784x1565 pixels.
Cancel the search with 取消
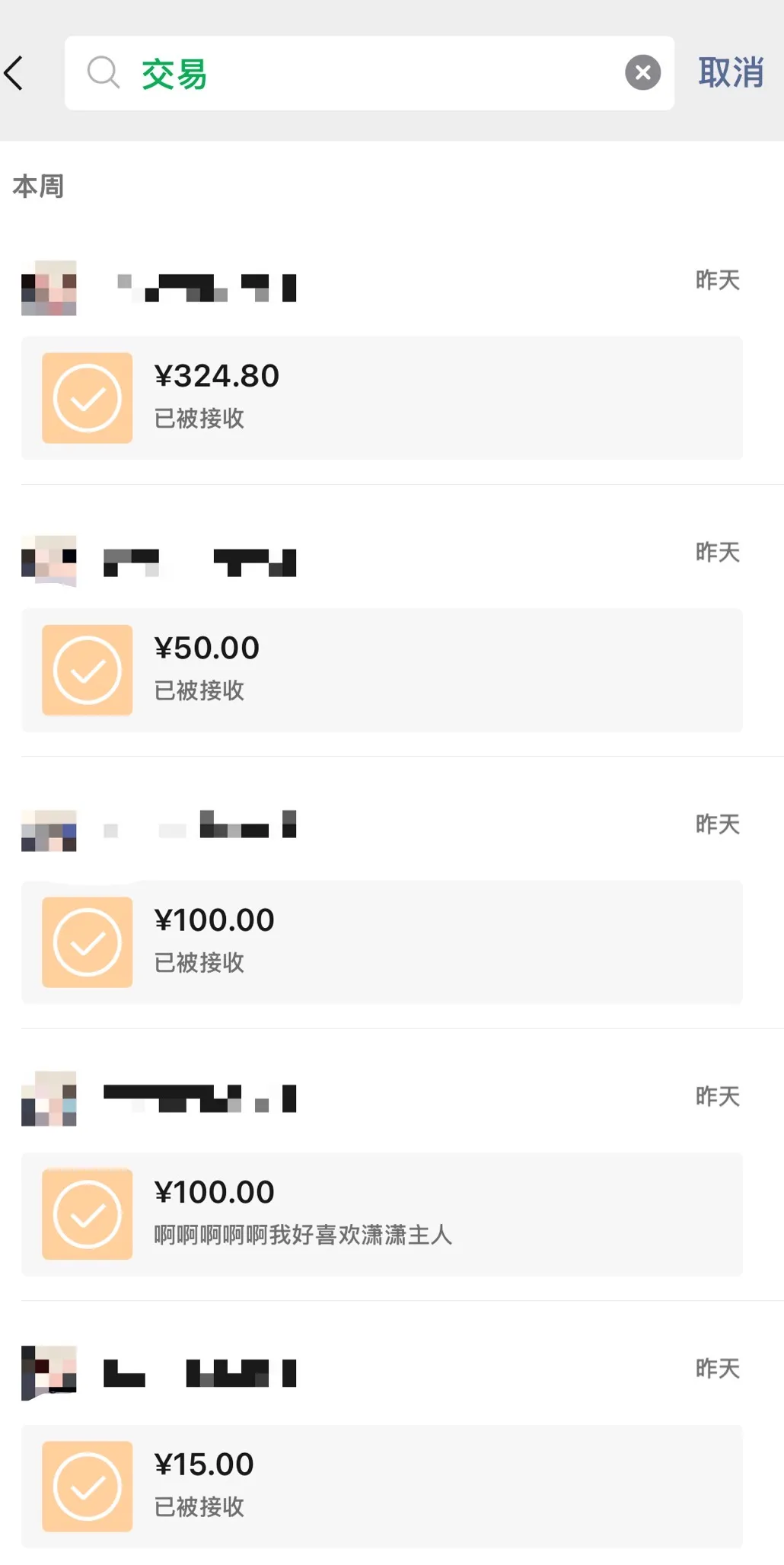pos(731,73)
